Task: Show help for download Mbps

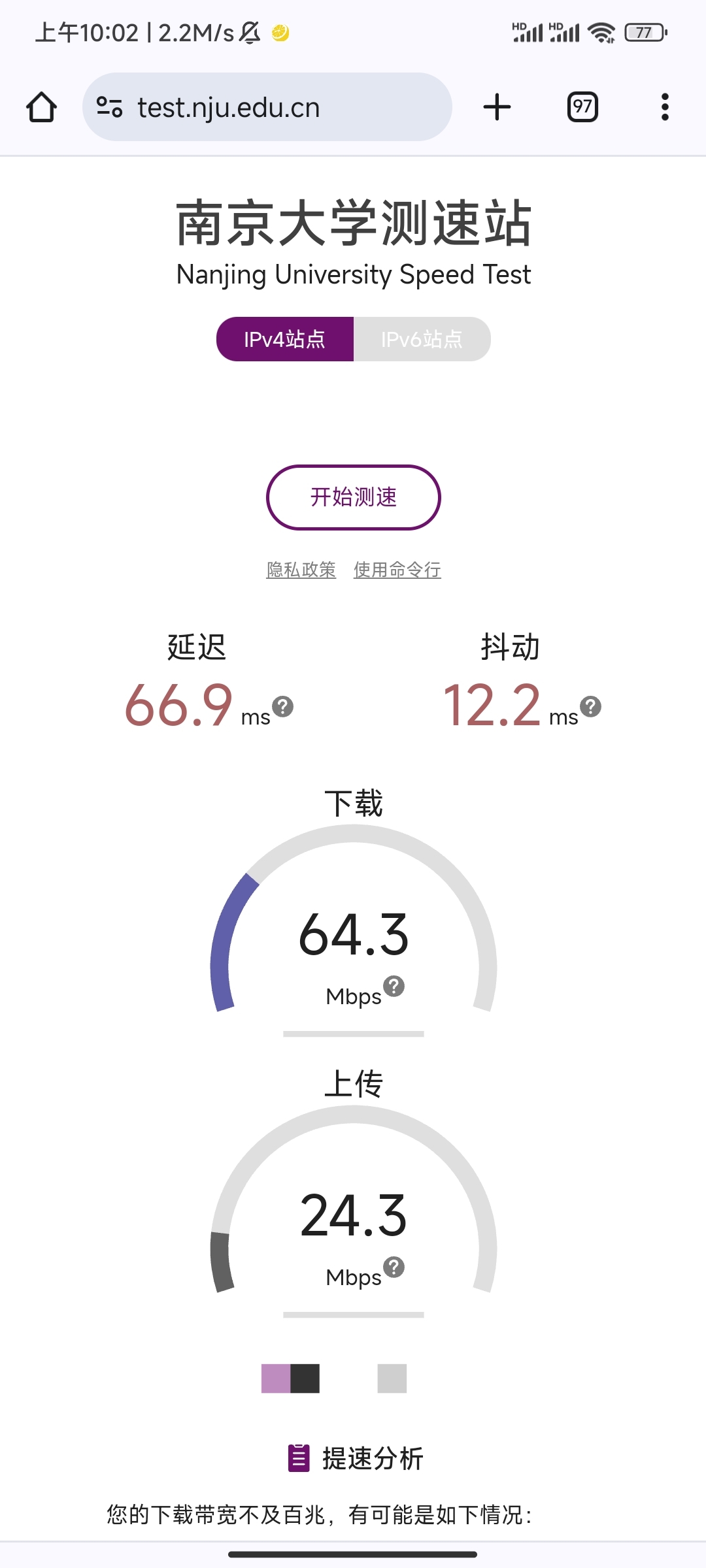Action: [394, 986]
